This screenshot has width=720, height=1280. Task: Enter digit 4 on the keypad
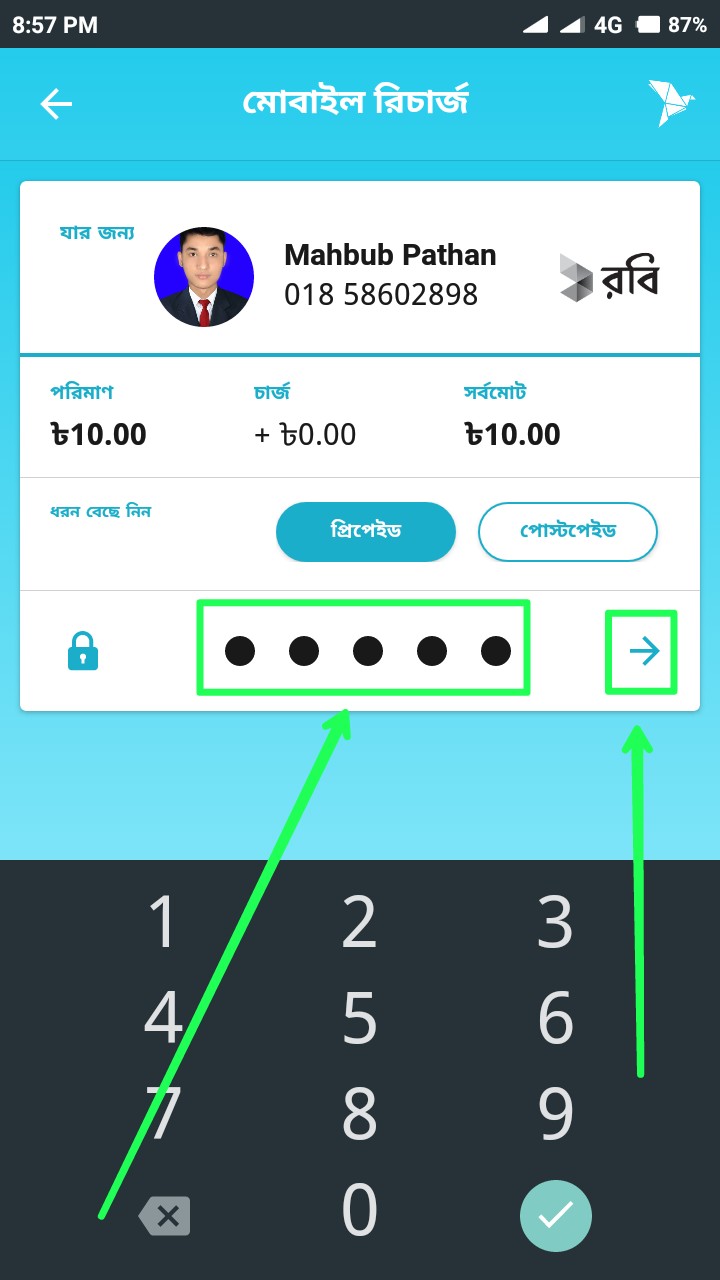click(162, 1018)
